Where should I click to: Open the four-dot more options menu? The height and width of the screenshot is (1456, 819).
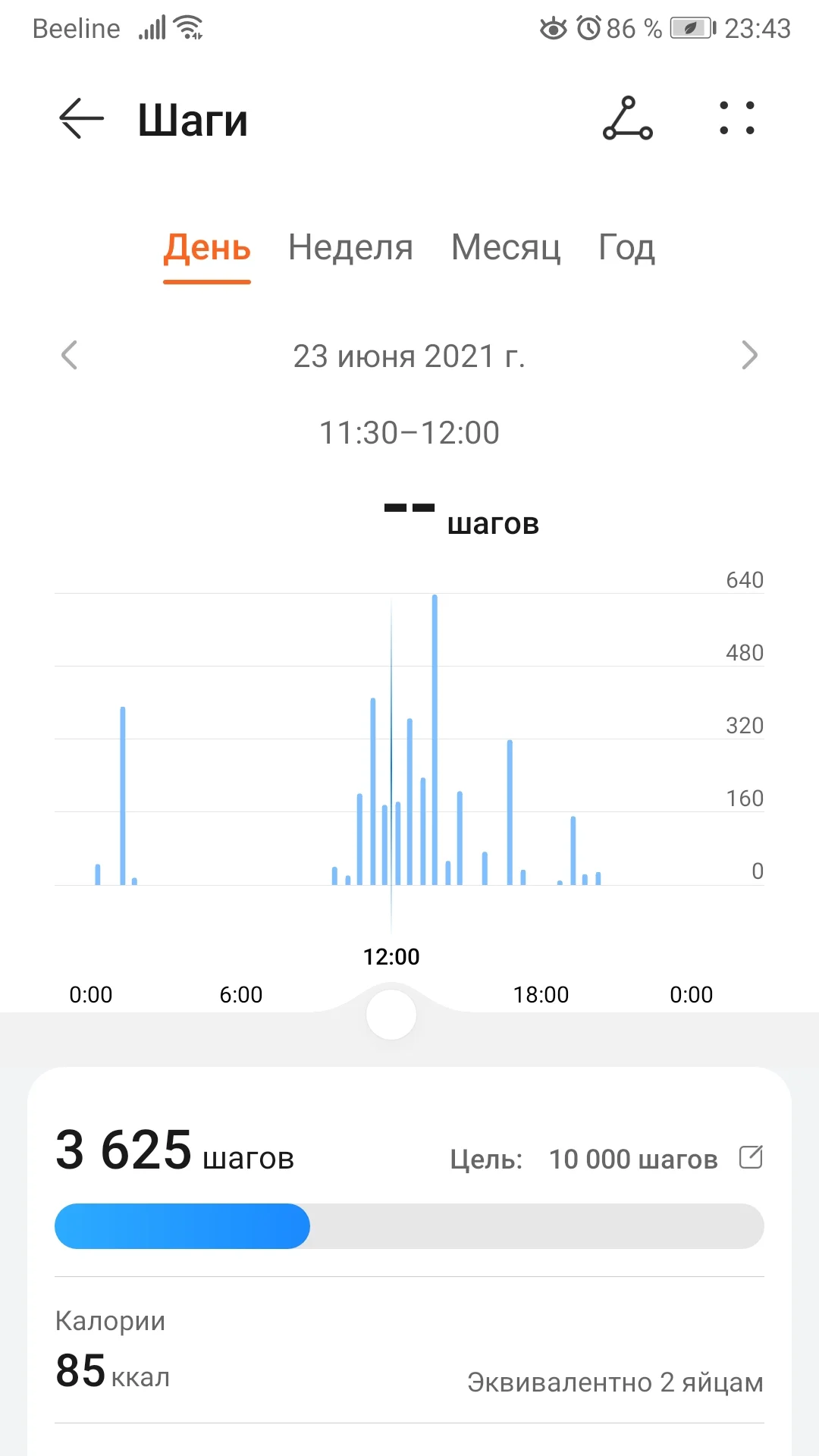point(737,119)
